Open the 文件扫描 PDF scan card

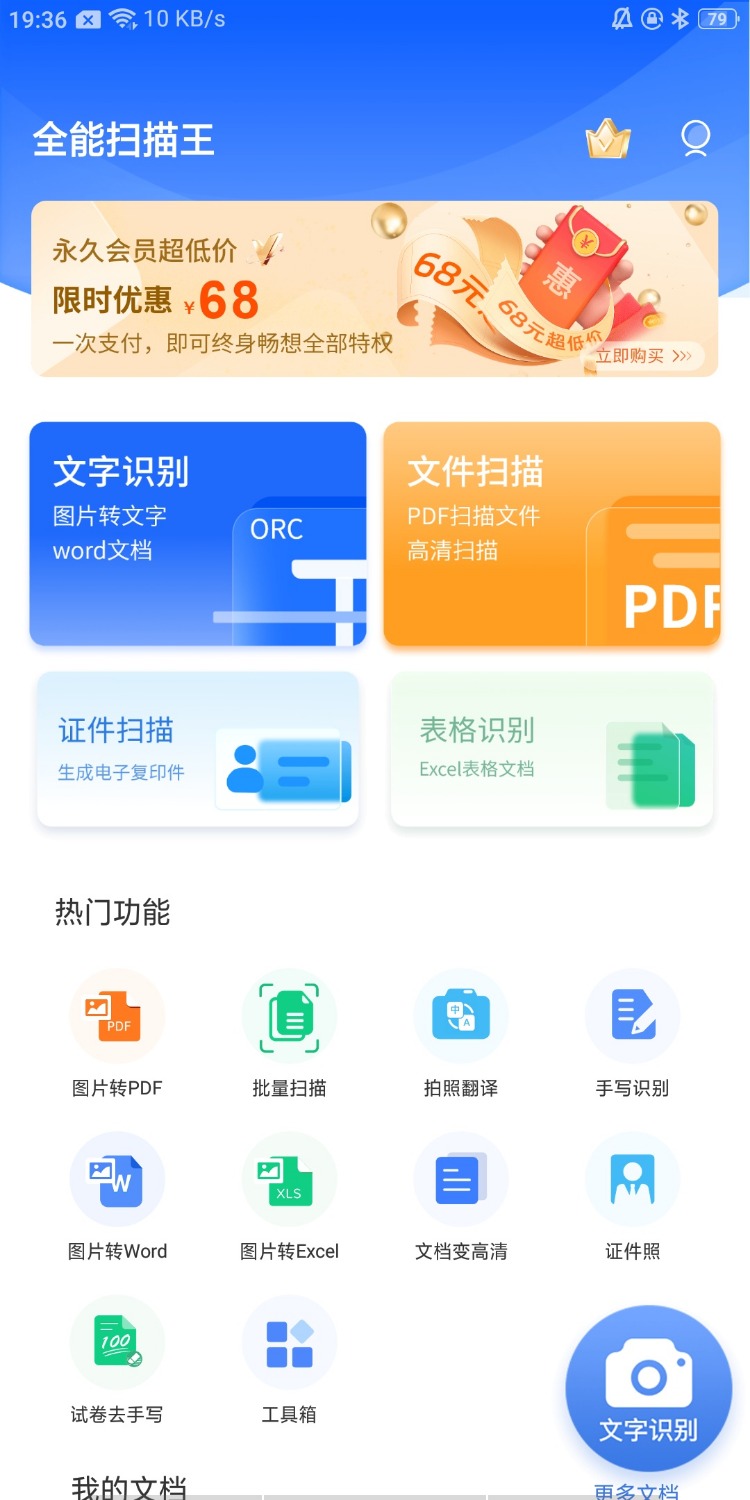tap(551, 533)
